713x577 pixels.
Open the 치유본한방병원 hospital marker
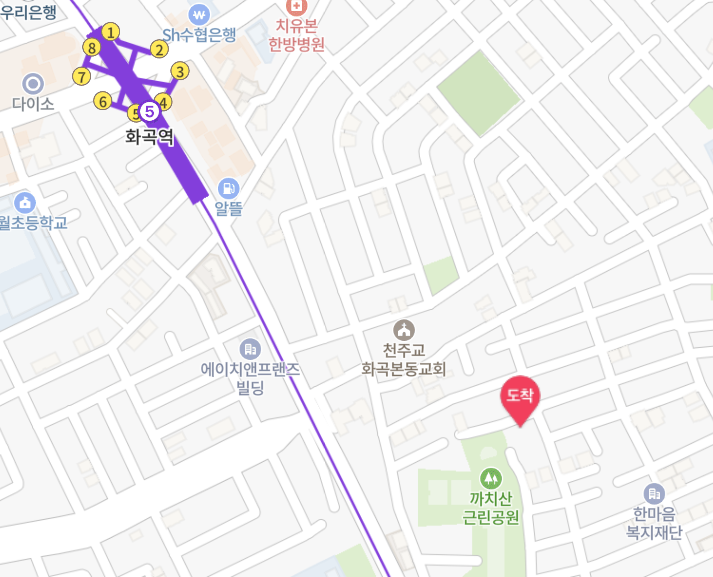click(296, 7)
